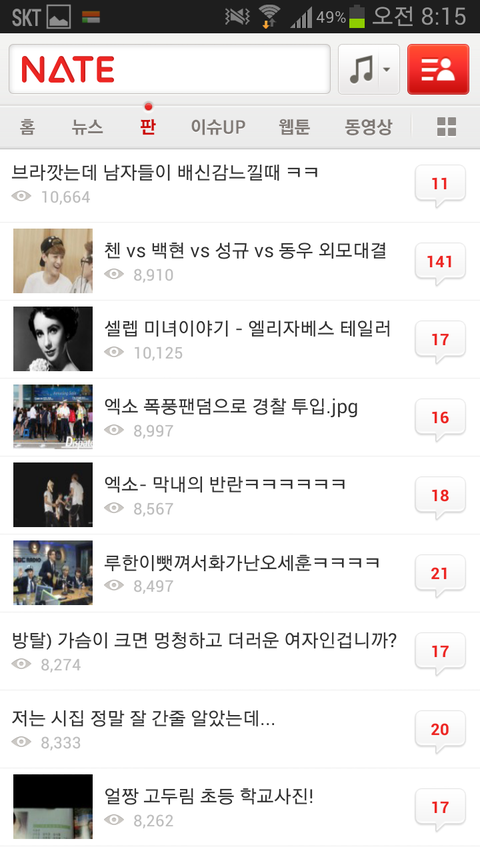Go to the 이슈UP tab
This screenshot has width=480, height=853.
[218, 127]
